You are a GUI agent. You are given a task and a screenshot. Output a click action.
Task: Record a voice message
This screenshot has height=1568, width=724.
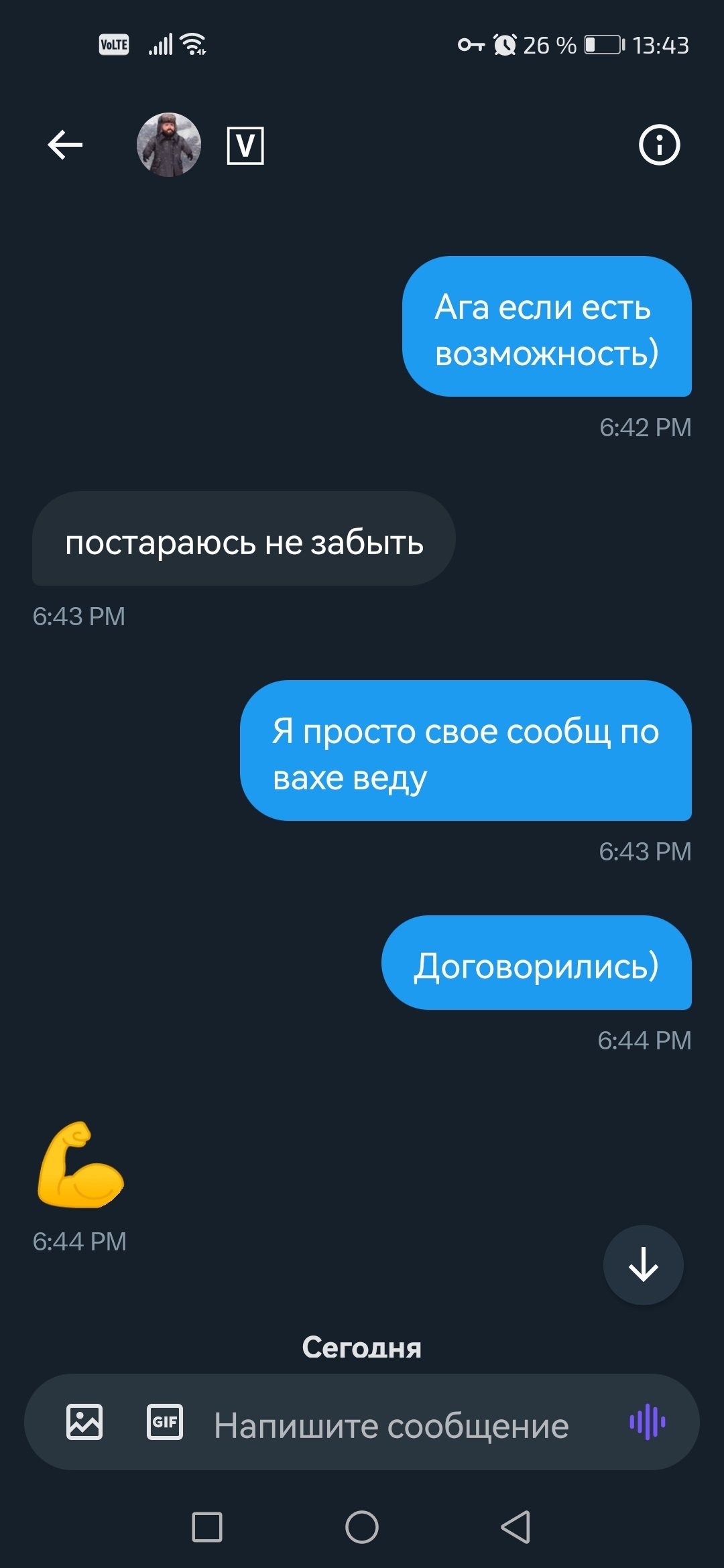[647, 1422]
